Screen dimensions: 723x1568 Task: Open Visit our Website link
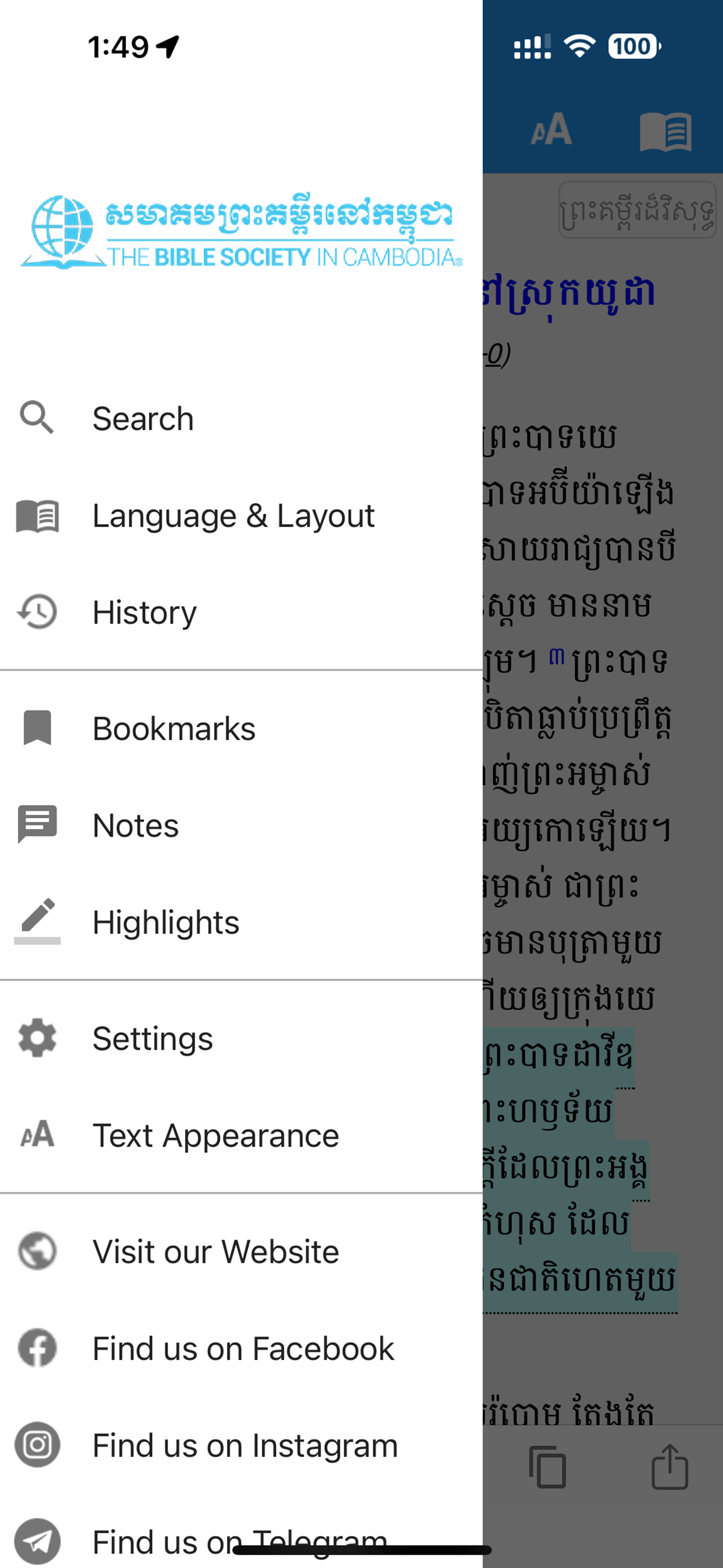[215, 1251]
